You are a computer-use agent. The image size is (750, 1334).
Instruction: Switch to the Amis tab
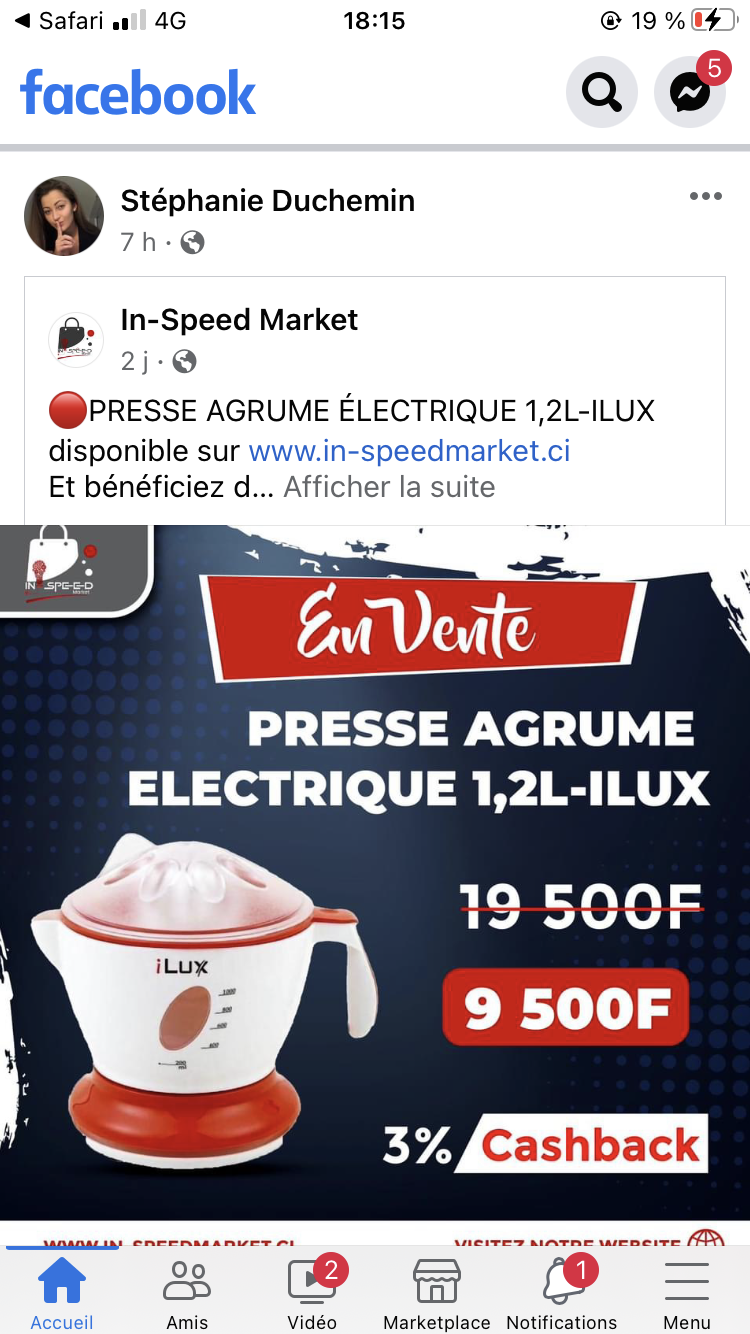click(187, 1291)
